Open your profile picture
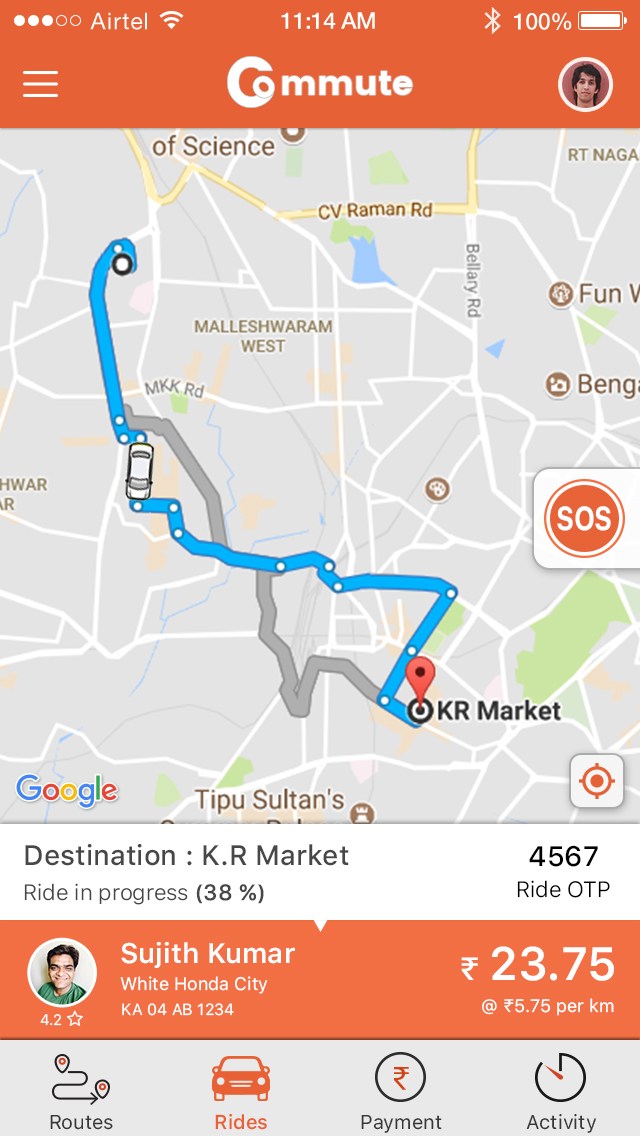The image size is (640, 1136). coord(585,85)
